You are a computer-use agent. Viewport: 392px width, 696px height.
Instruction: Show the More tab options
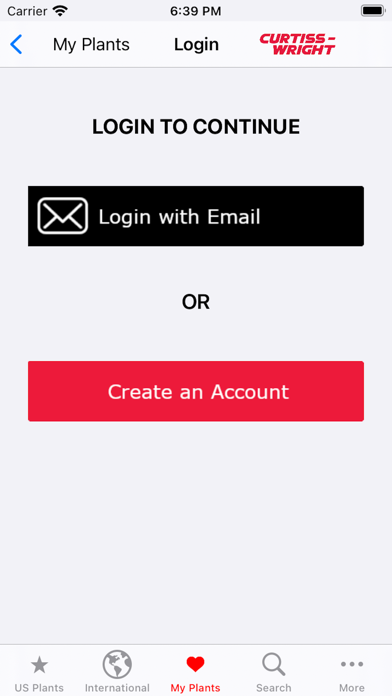352,671
